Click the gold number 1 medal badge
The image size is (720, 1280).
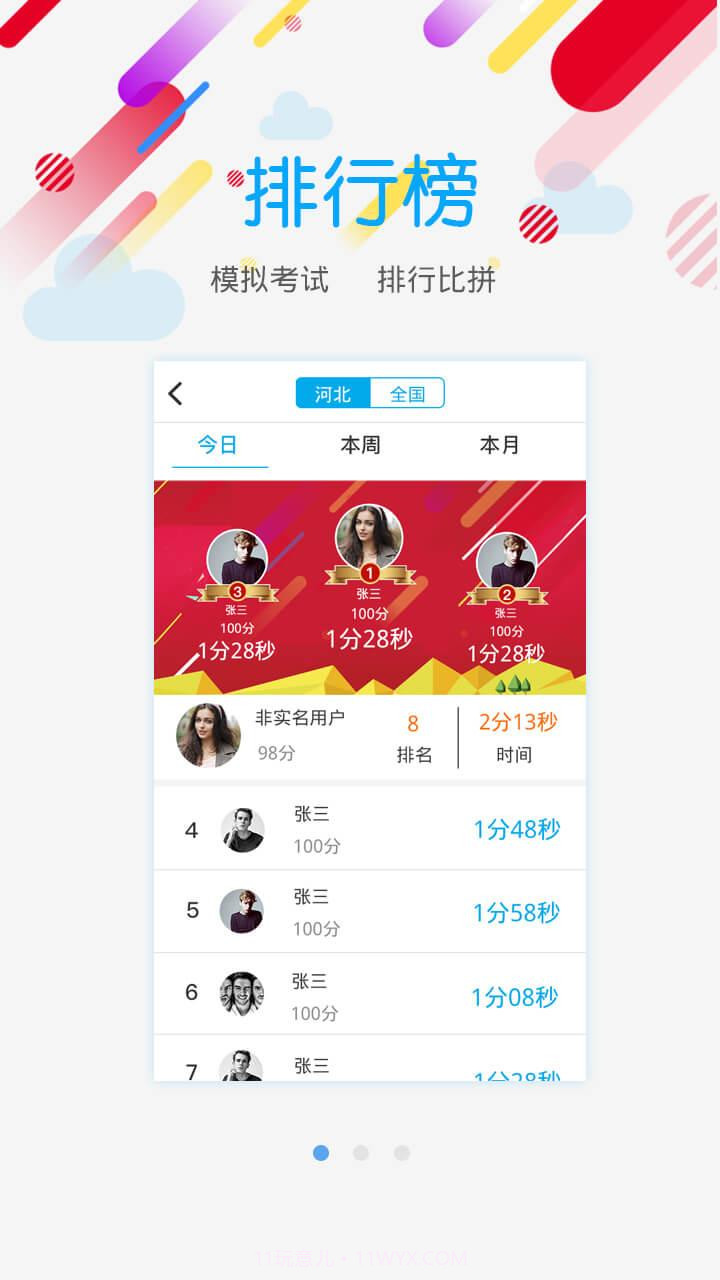pyautogui.click(x=368, y=573)
